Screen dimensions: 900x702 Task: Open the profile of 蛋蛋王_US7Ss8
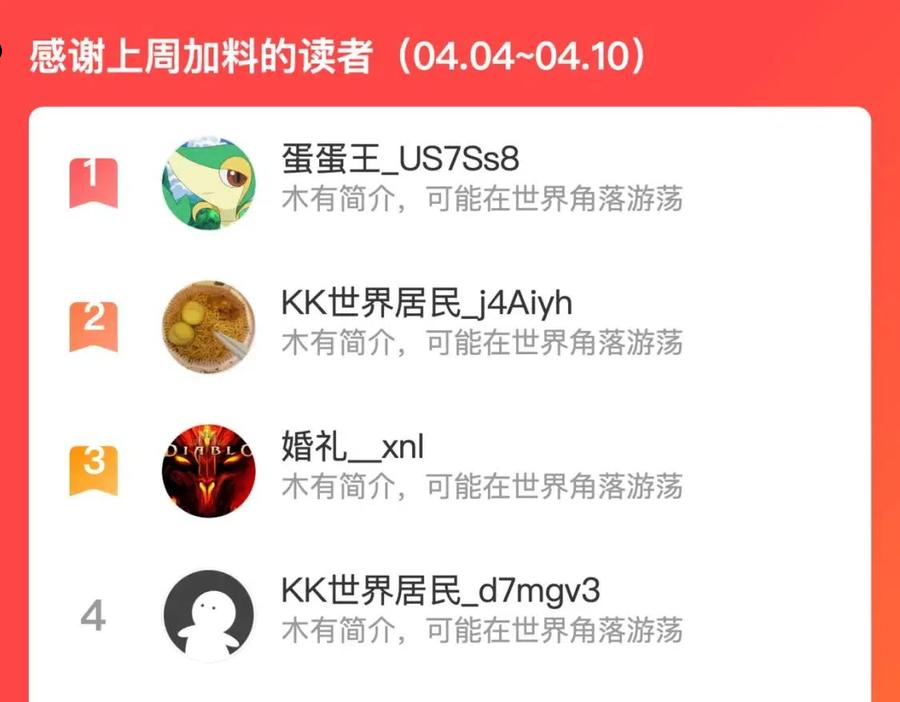point(449,183)
